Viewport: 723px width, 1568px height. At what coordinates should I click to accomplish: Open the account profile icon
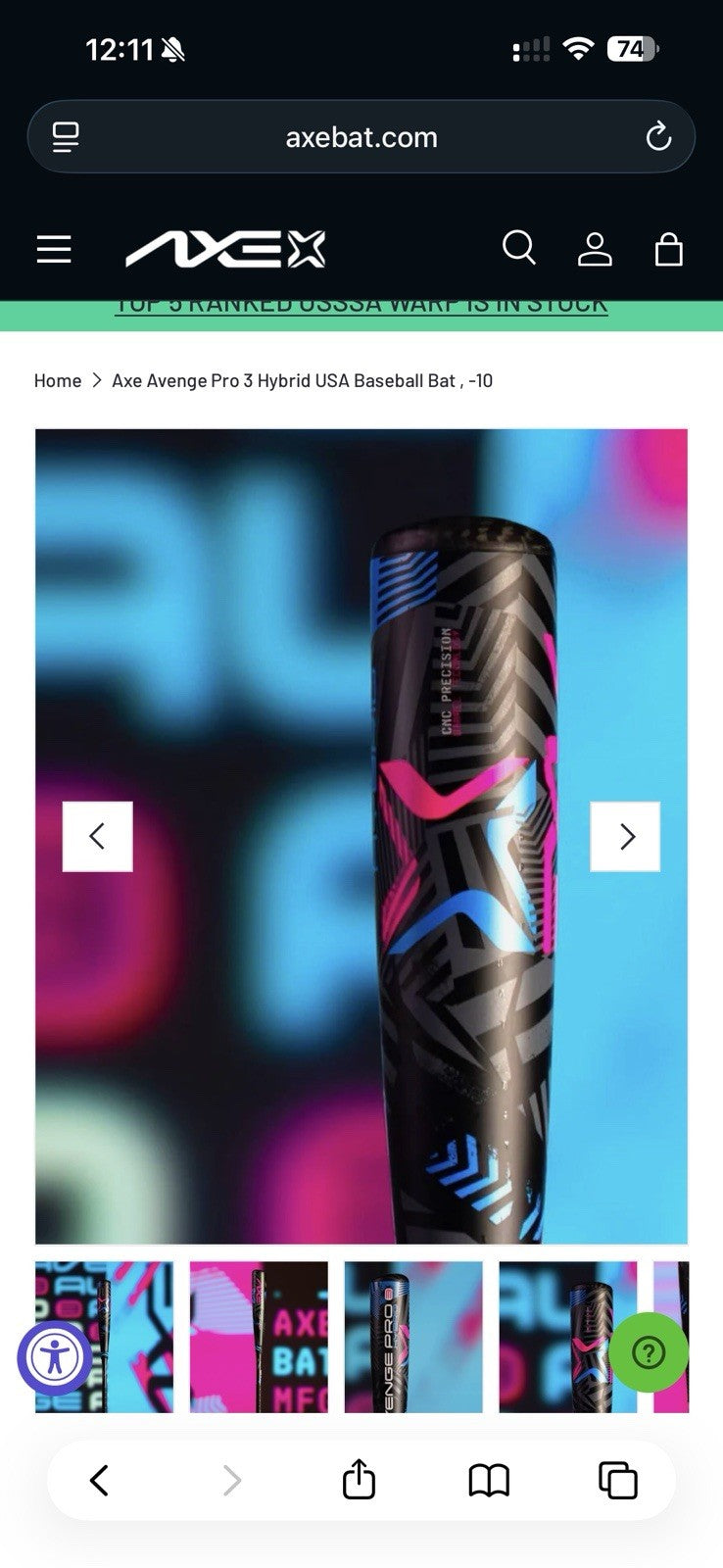[594, 249]
